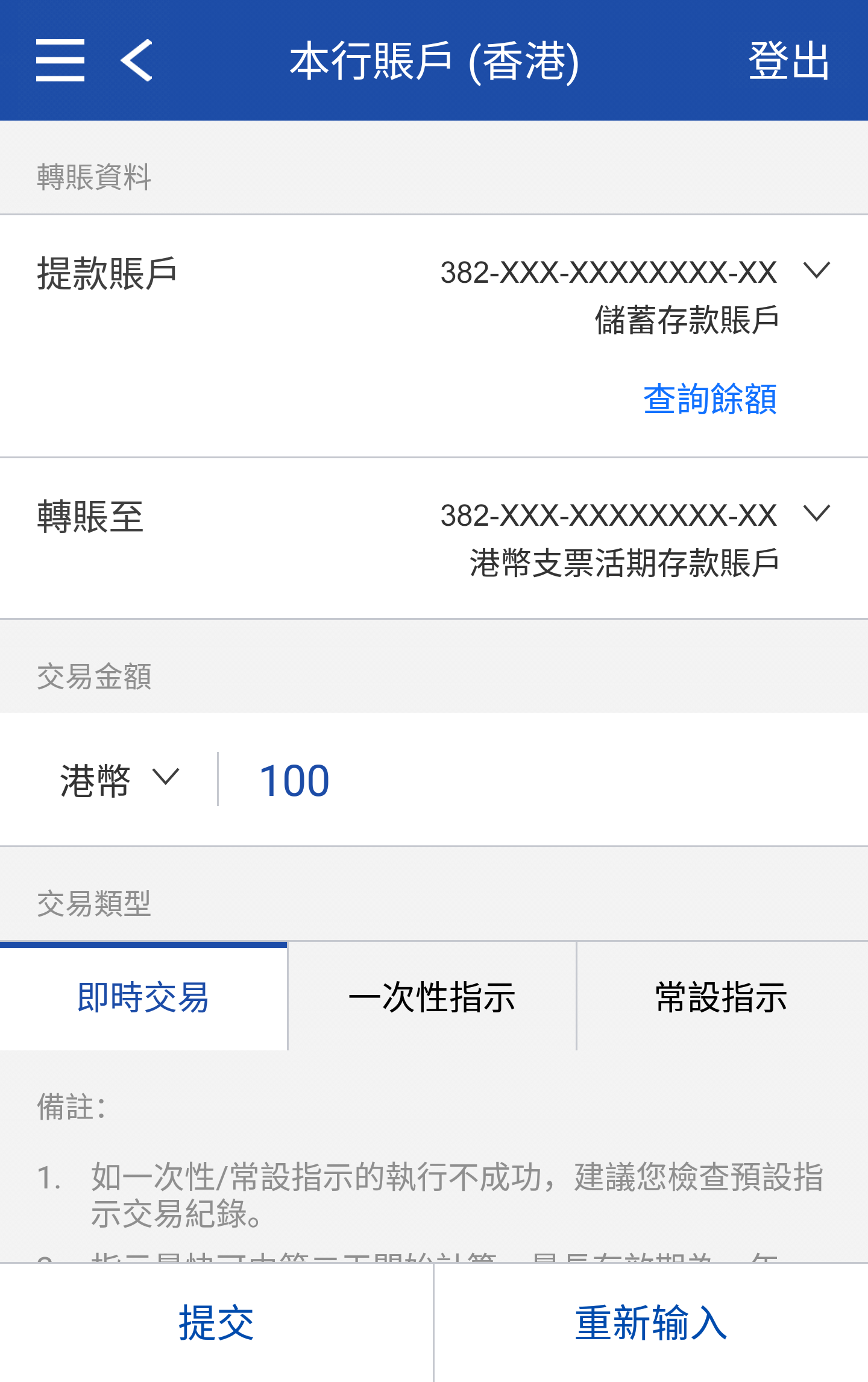Expand the 提款賬戶 account dropdown
Screen dimensions: 868x1382
click(817, 271)
